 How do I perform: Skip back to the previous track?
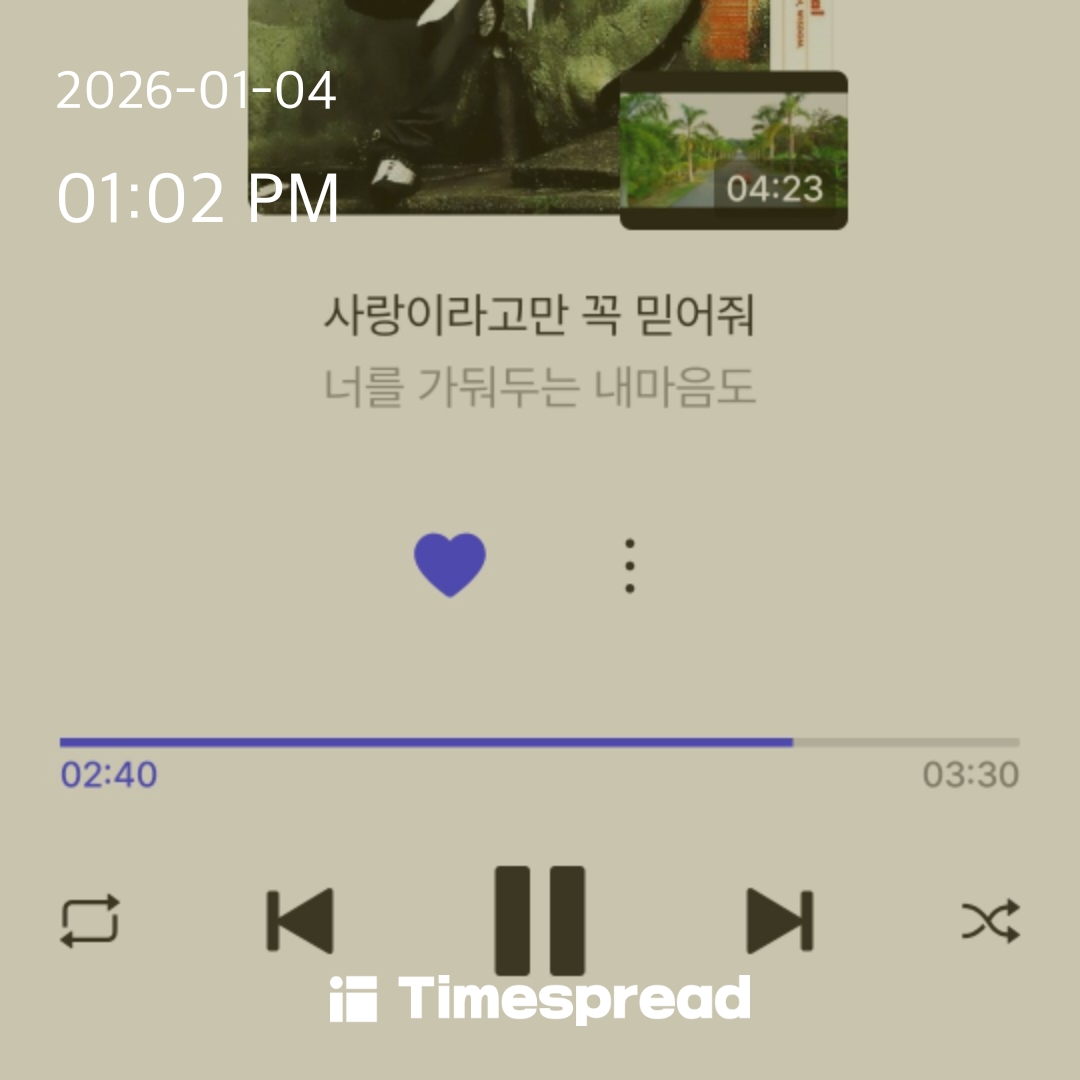(299, 920)
